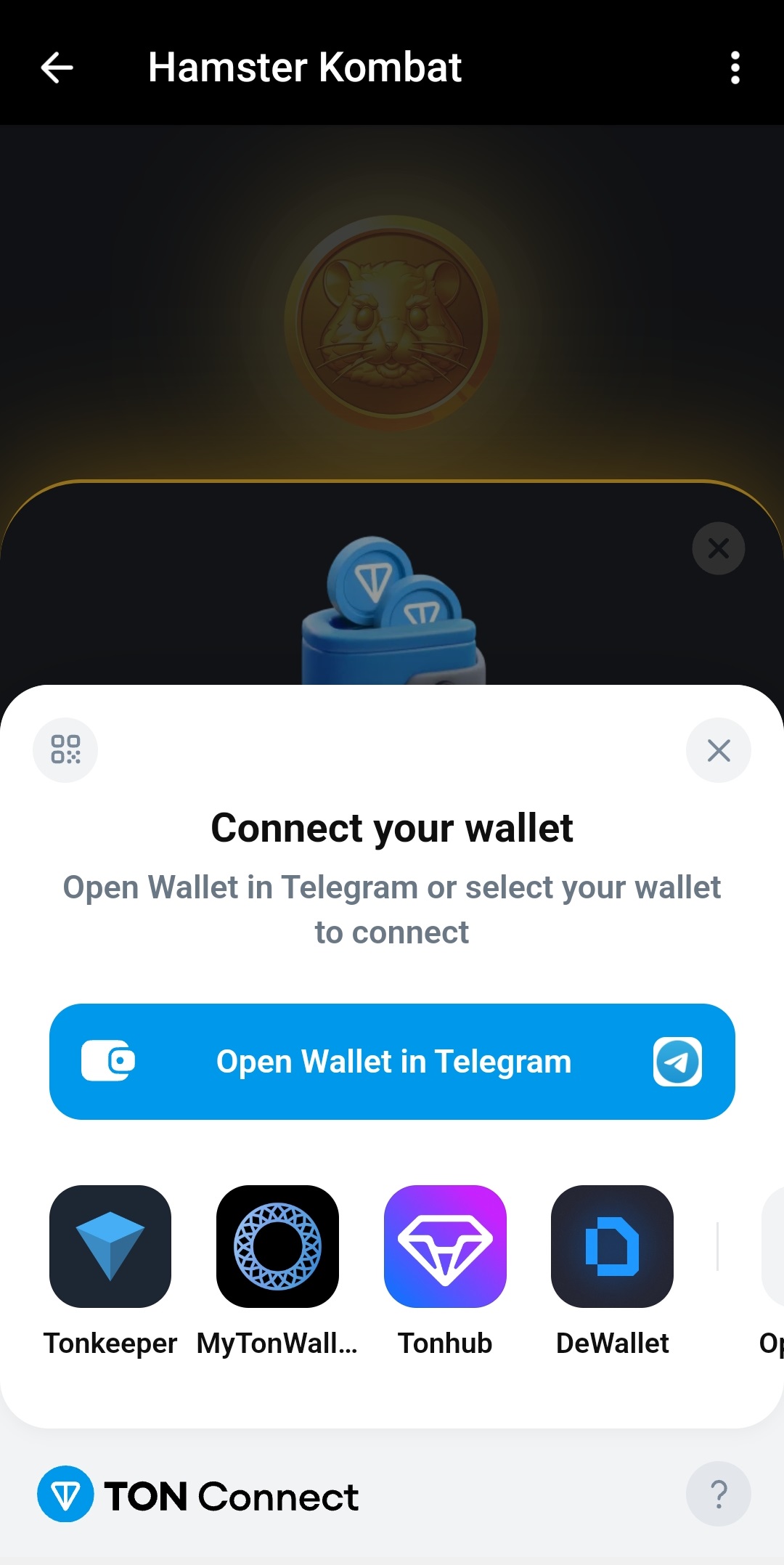Show the QR code for wallet connection

point(65,750)
